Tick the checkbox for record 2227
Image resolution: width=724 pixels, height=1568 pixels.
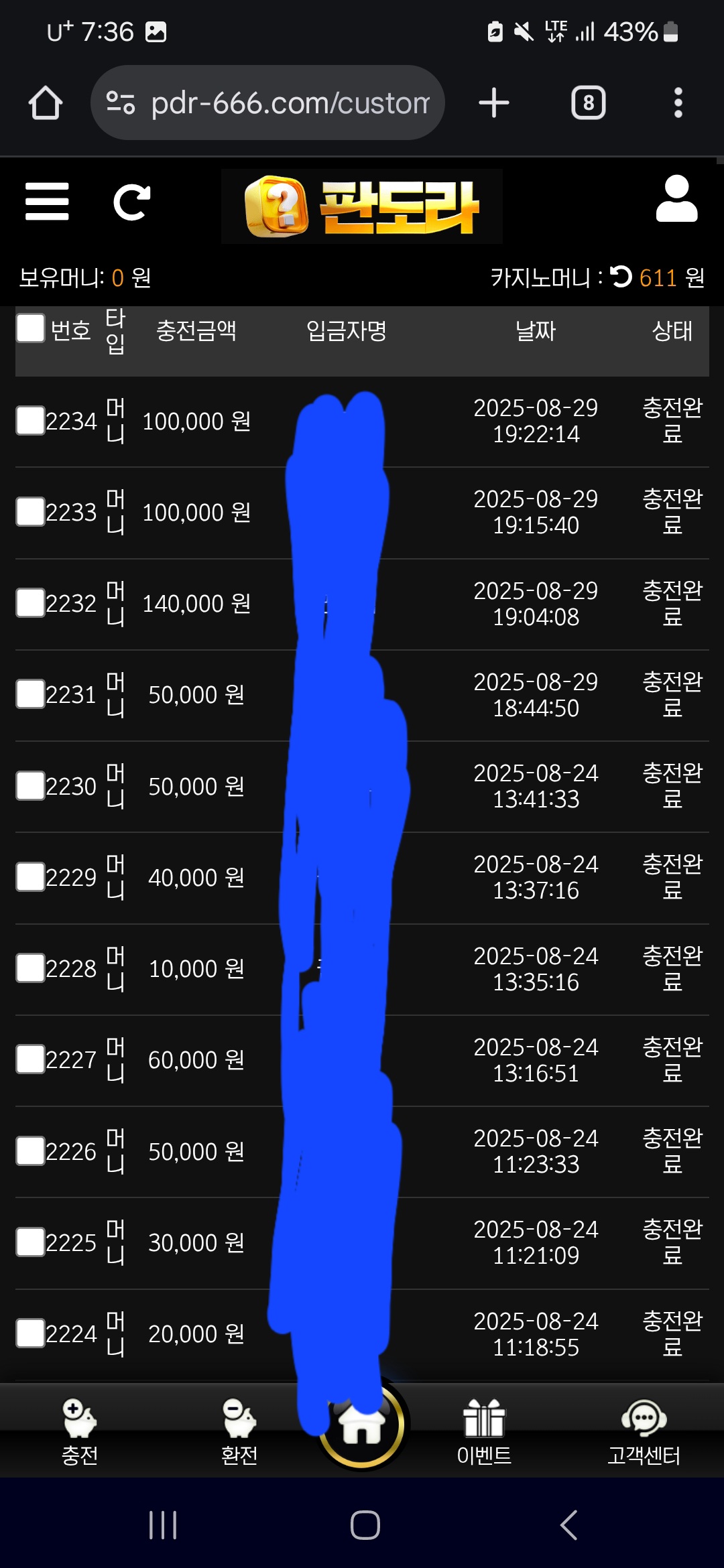pos(31,1059)
